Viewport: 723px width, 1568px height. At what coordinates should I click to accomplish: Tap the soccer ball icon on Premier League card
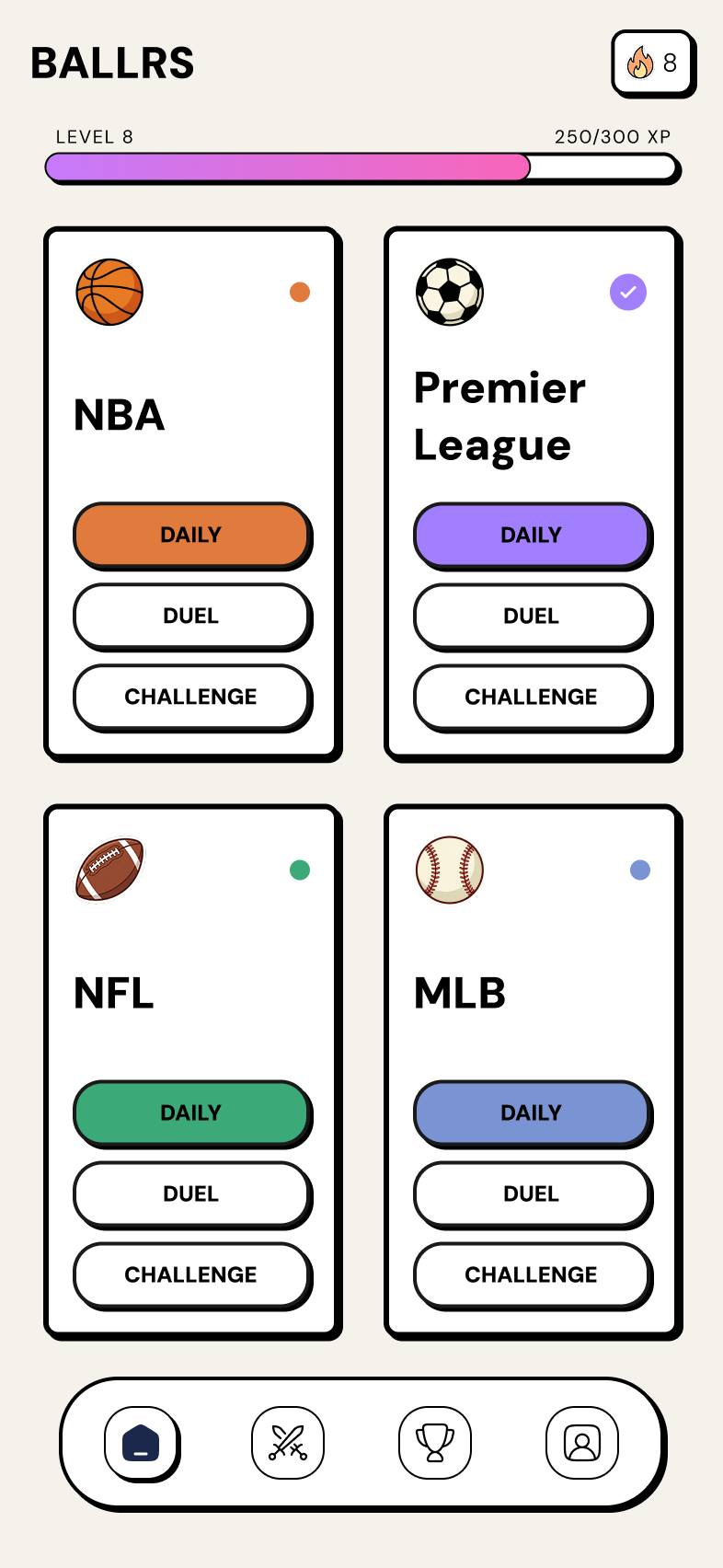pos(450,292)
